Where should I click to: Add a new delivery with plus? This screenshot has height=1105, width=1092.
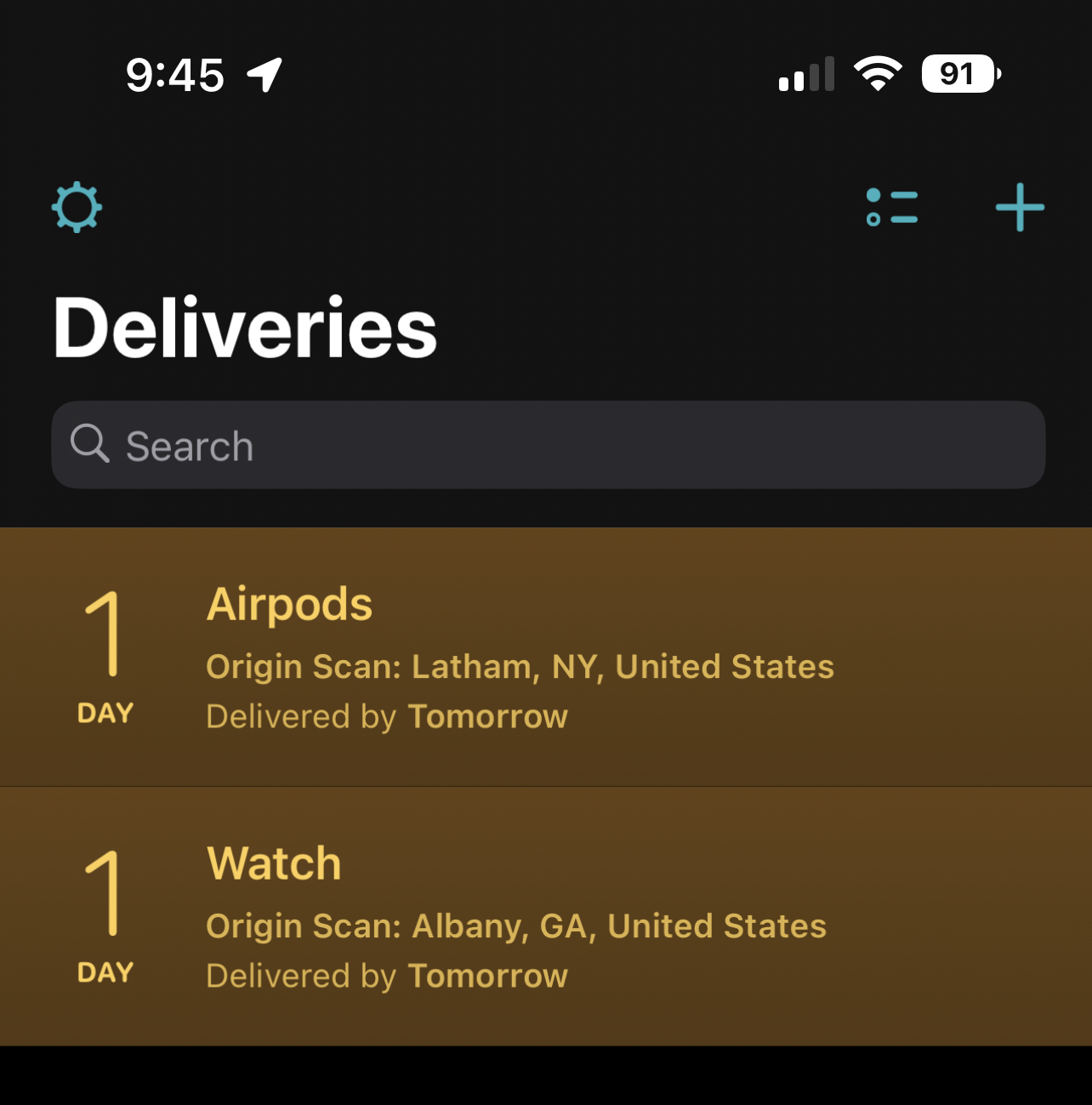coord(1020,207)
